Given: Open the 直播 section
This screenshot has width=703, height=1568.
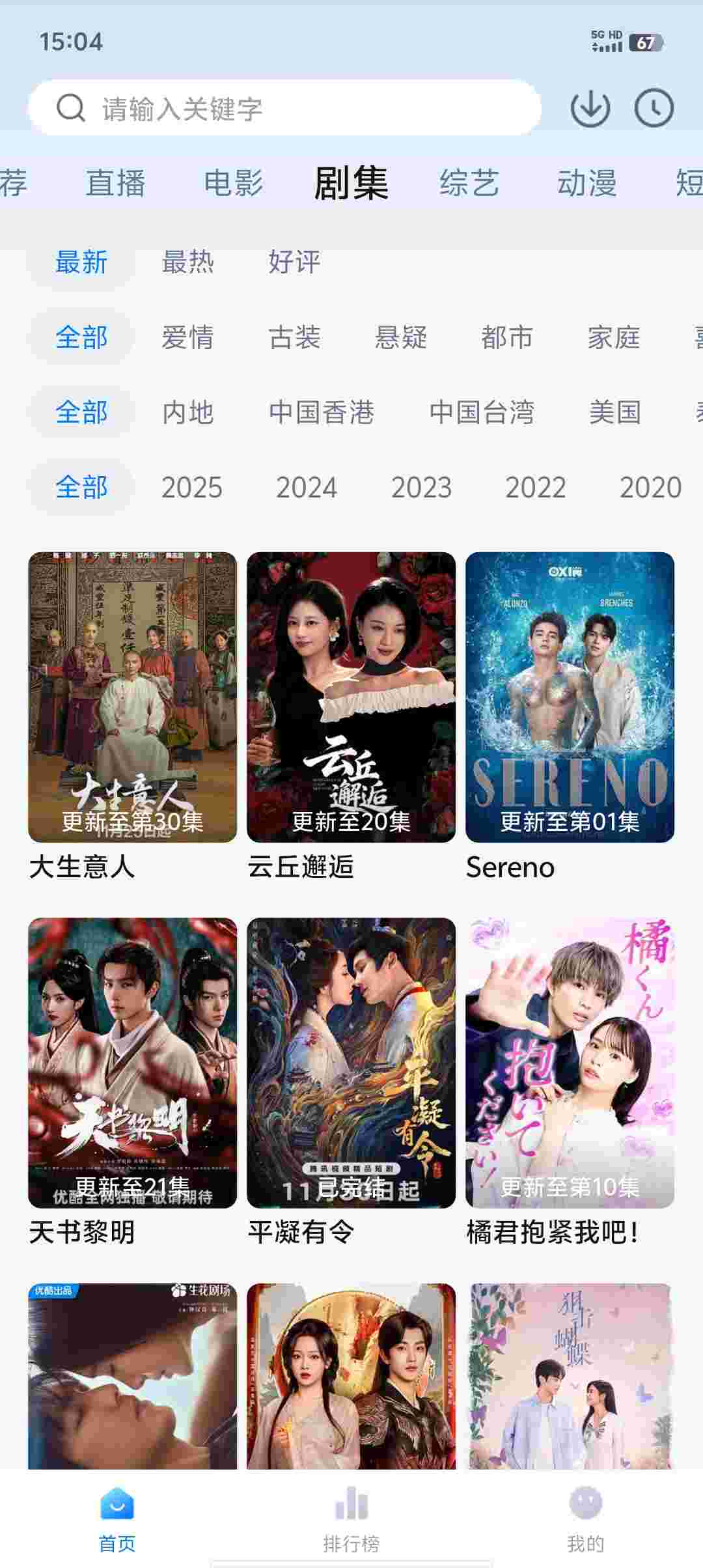Looking at the screenshot, I should tap(118, 184).
